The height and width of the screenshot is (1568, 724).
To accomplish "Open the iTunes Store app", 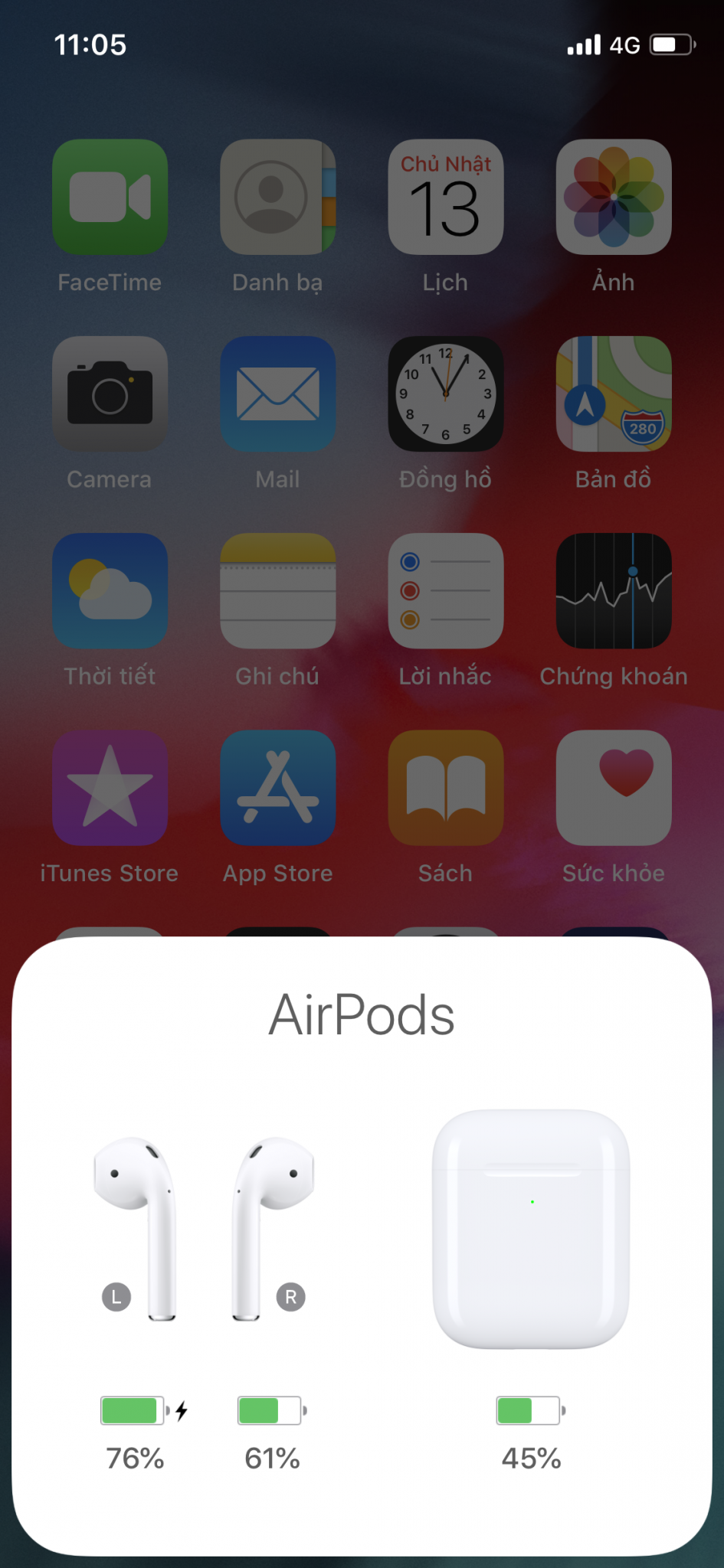I will 110,787.
